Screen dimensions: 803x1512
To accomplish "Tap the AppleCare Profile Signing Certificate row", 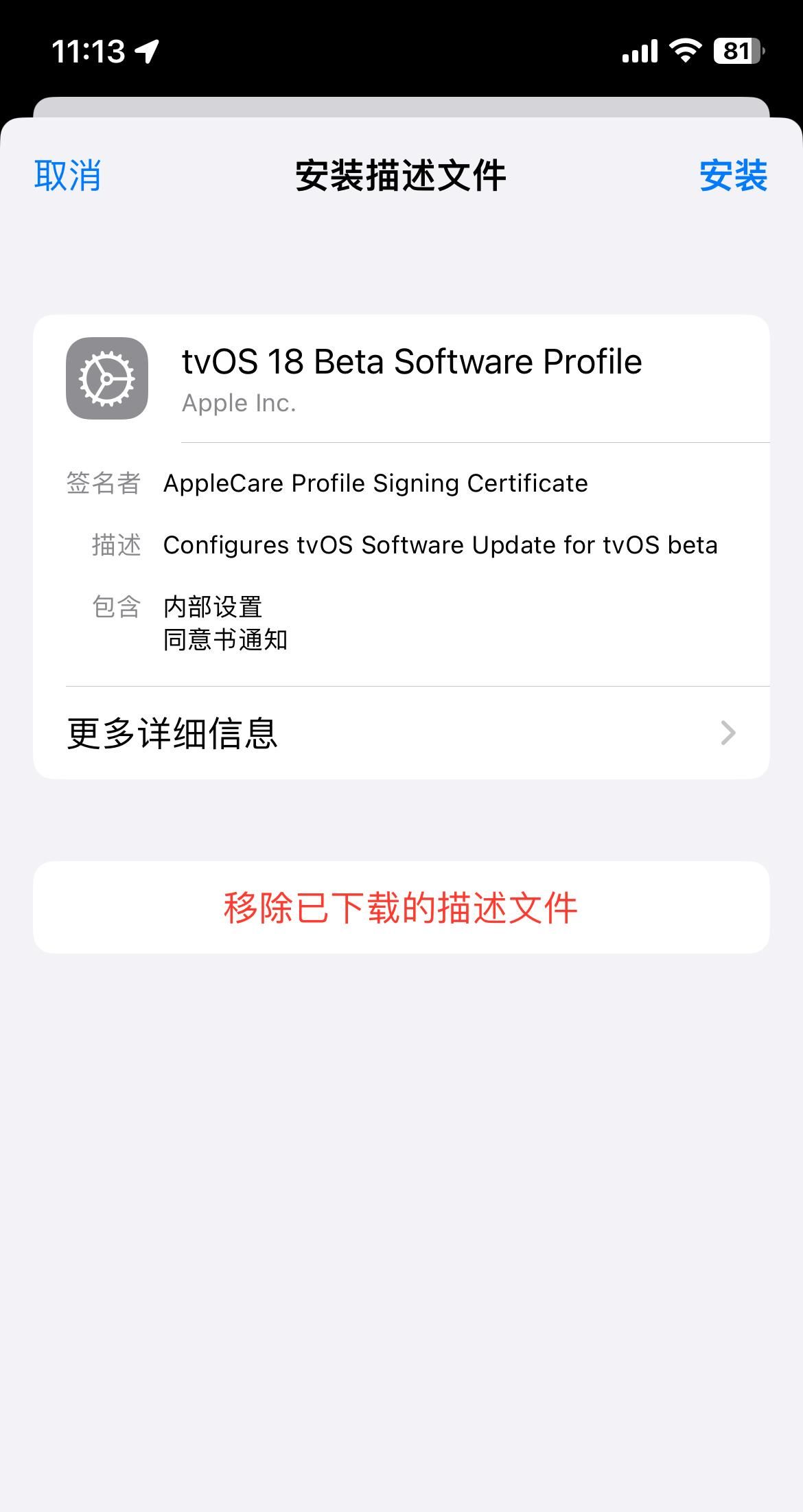I will pos(374,483).
